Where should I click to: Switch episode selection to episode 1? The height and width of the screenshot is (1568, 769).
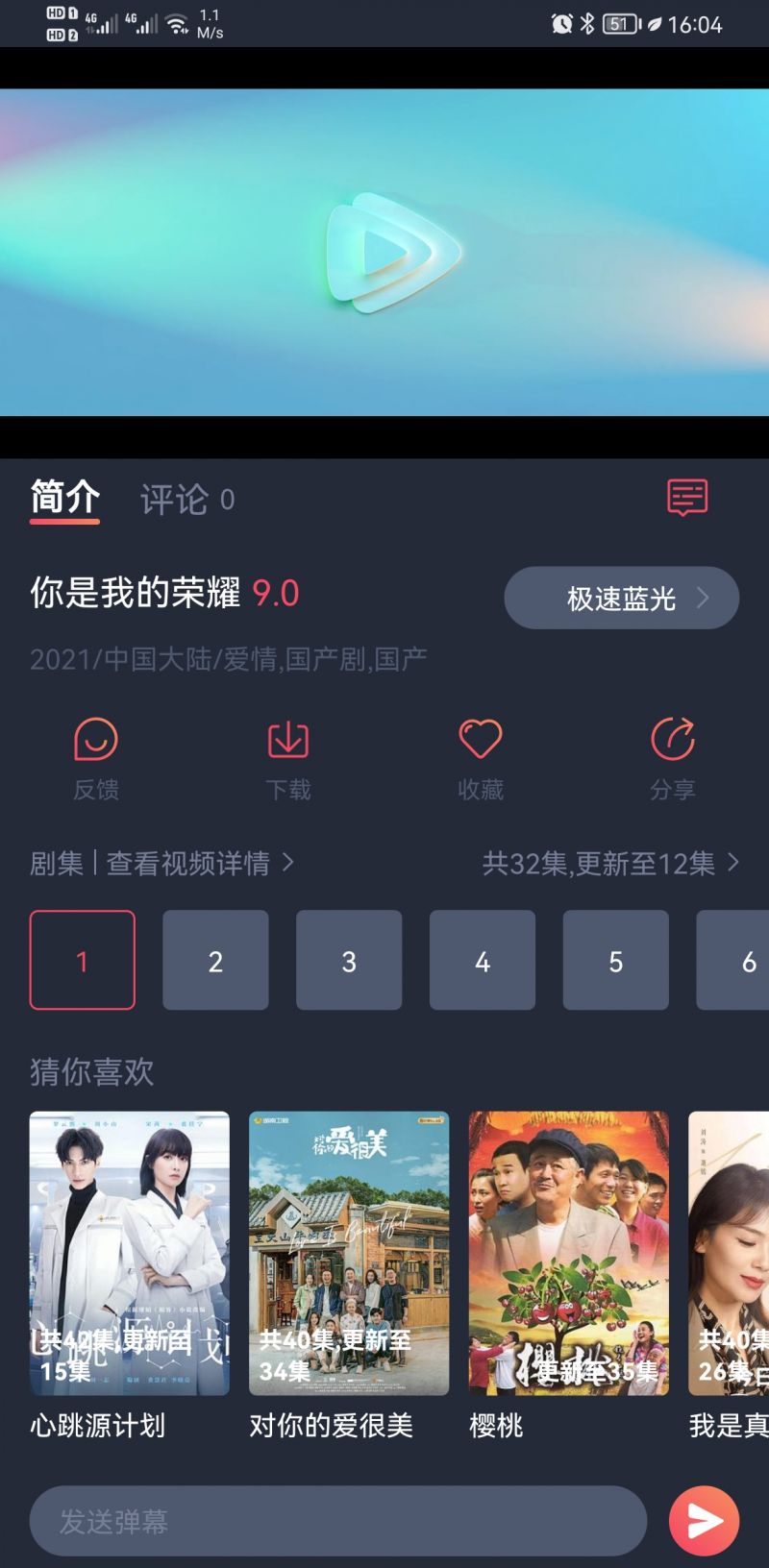click(83, 961)
